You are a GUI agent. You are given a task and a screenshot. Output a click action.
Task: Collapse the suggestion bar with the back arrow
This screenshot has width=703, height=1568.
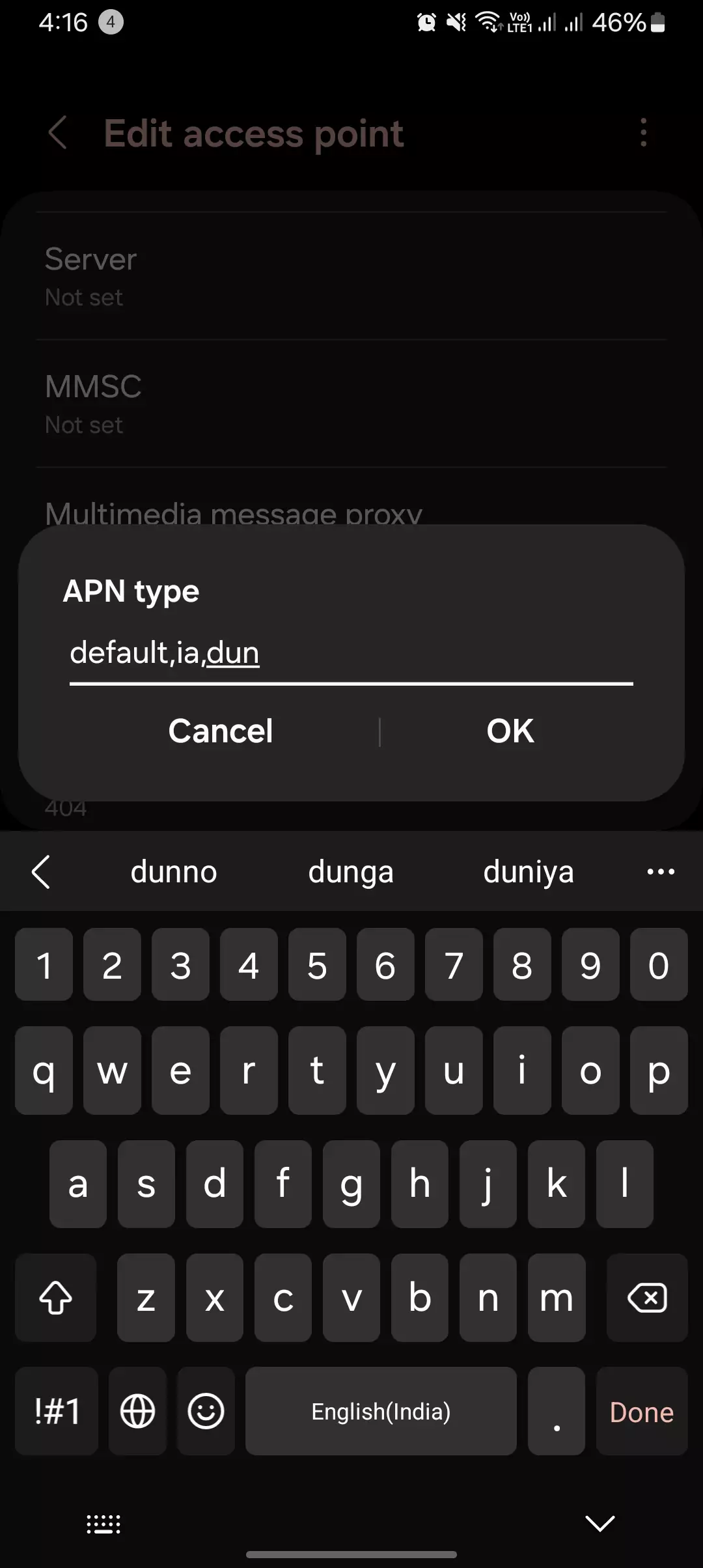(41, 872)
